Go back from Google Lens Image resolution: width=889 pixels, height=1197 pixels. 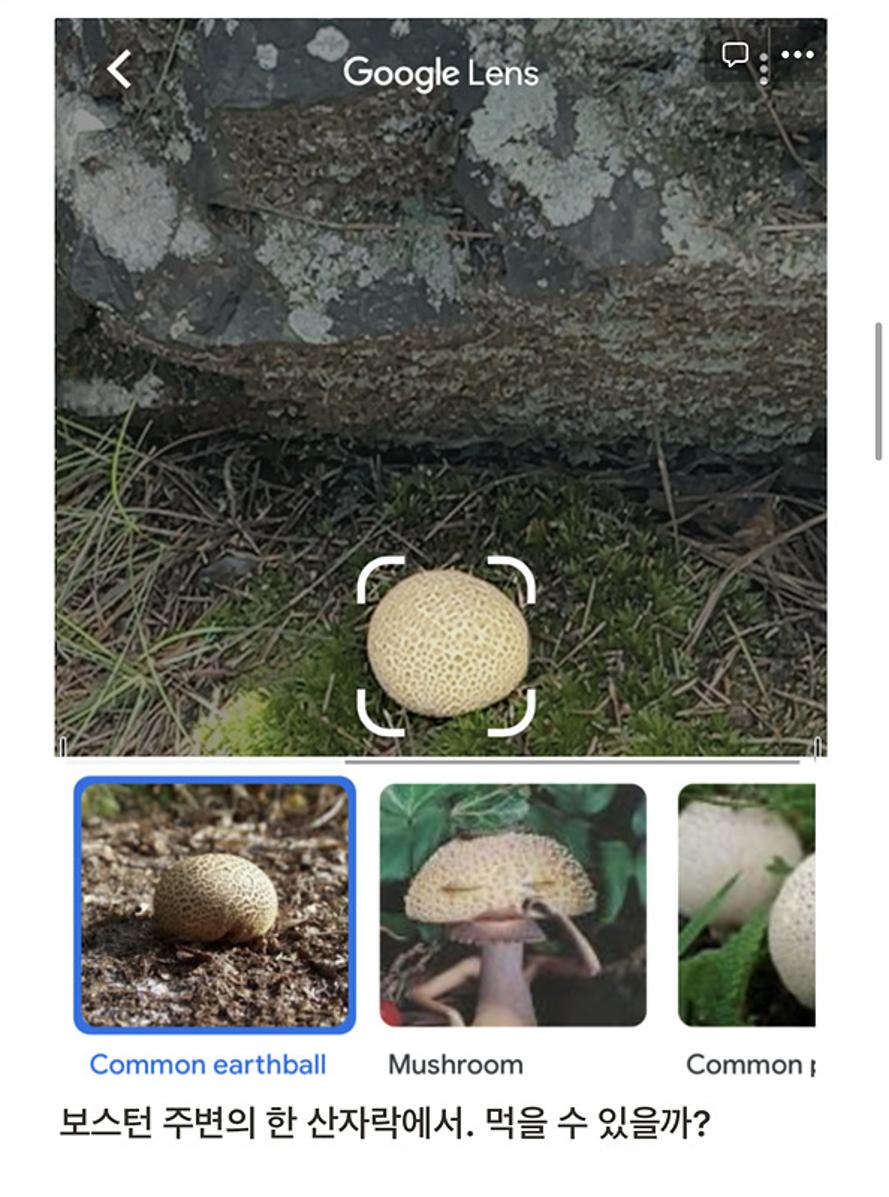click(119, 70)
